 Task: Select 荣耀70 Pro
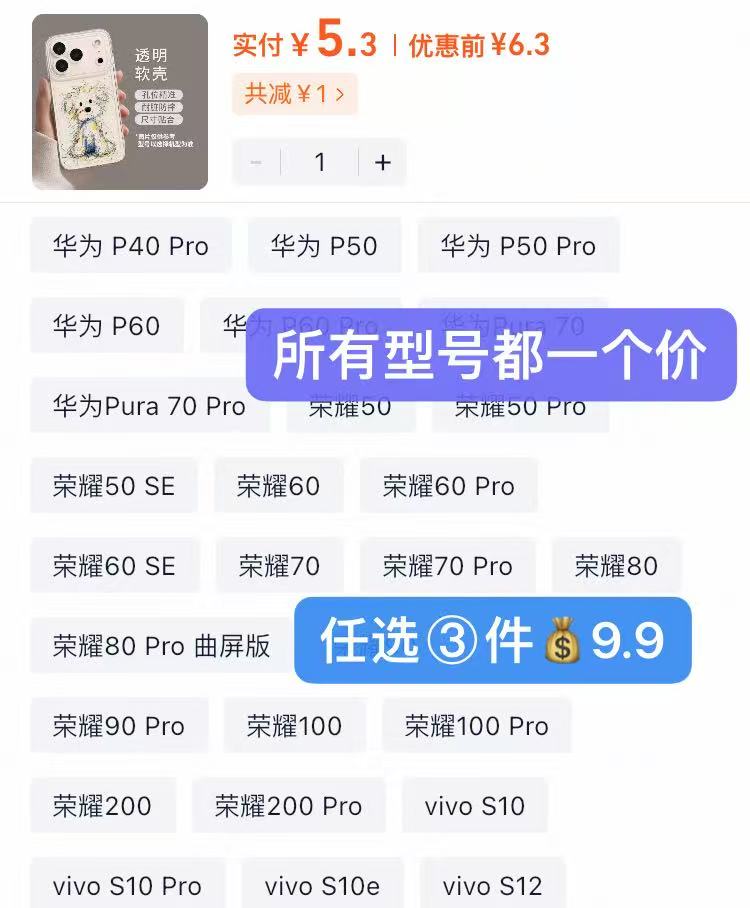tap(447, 566)
